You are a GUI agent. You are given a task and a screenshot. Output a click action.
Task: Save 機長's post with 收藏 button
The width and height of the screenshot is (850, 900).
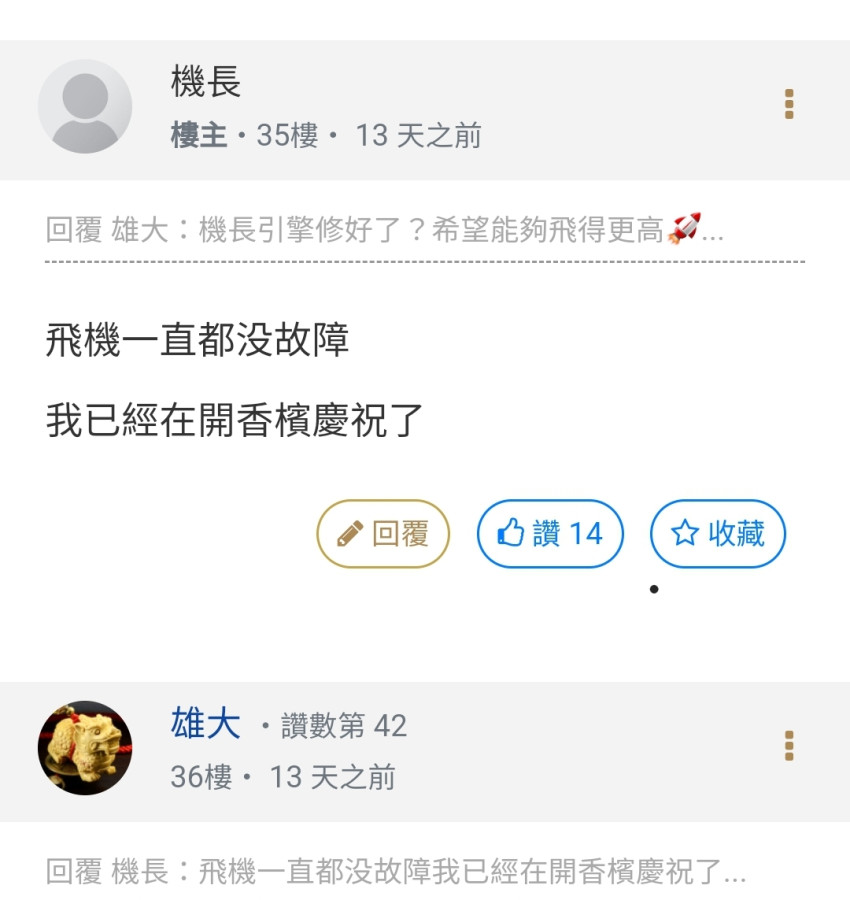pos(718,534)
